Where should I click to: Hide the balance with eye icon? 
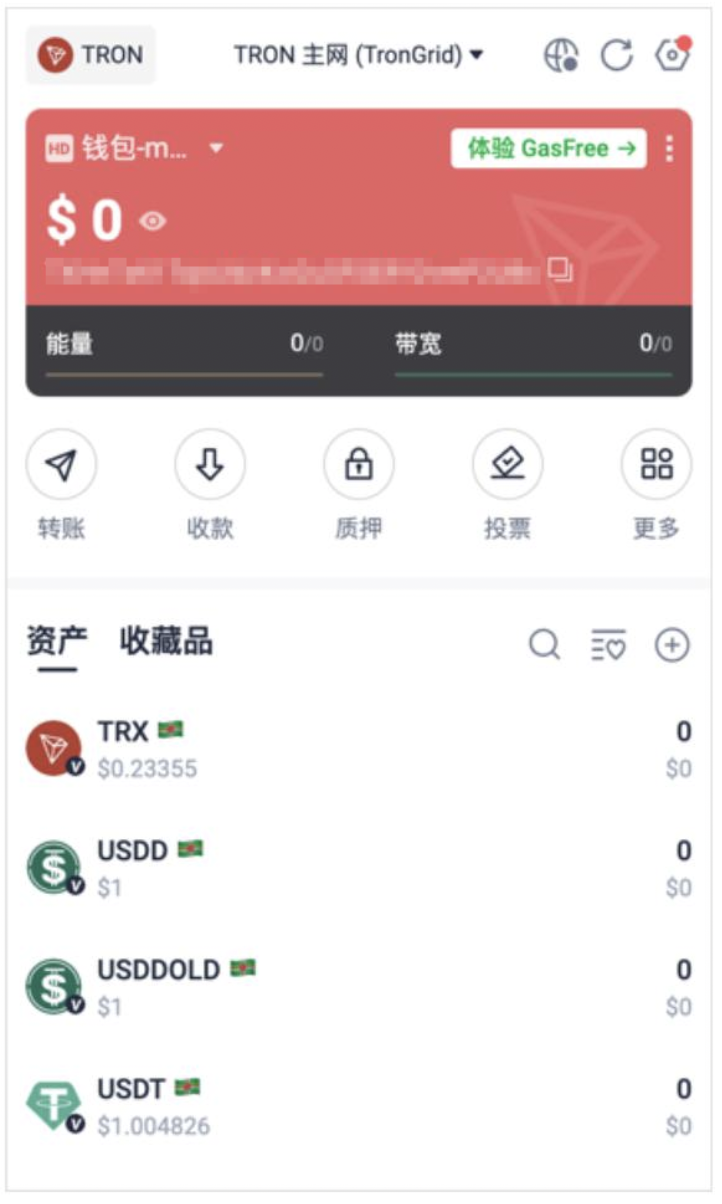(153, 221)
